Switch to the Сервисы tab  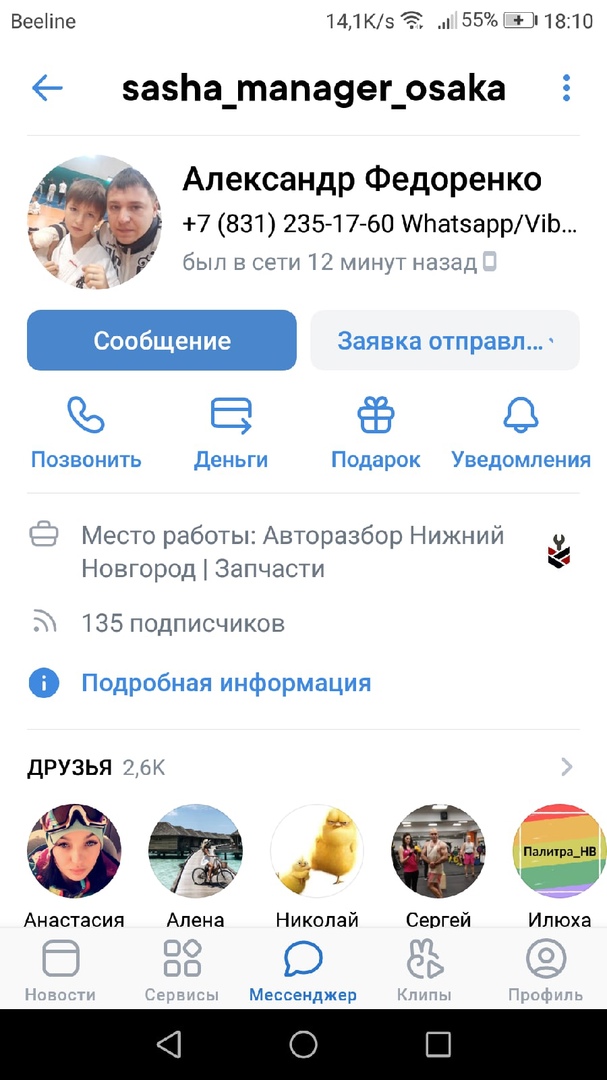182,971
